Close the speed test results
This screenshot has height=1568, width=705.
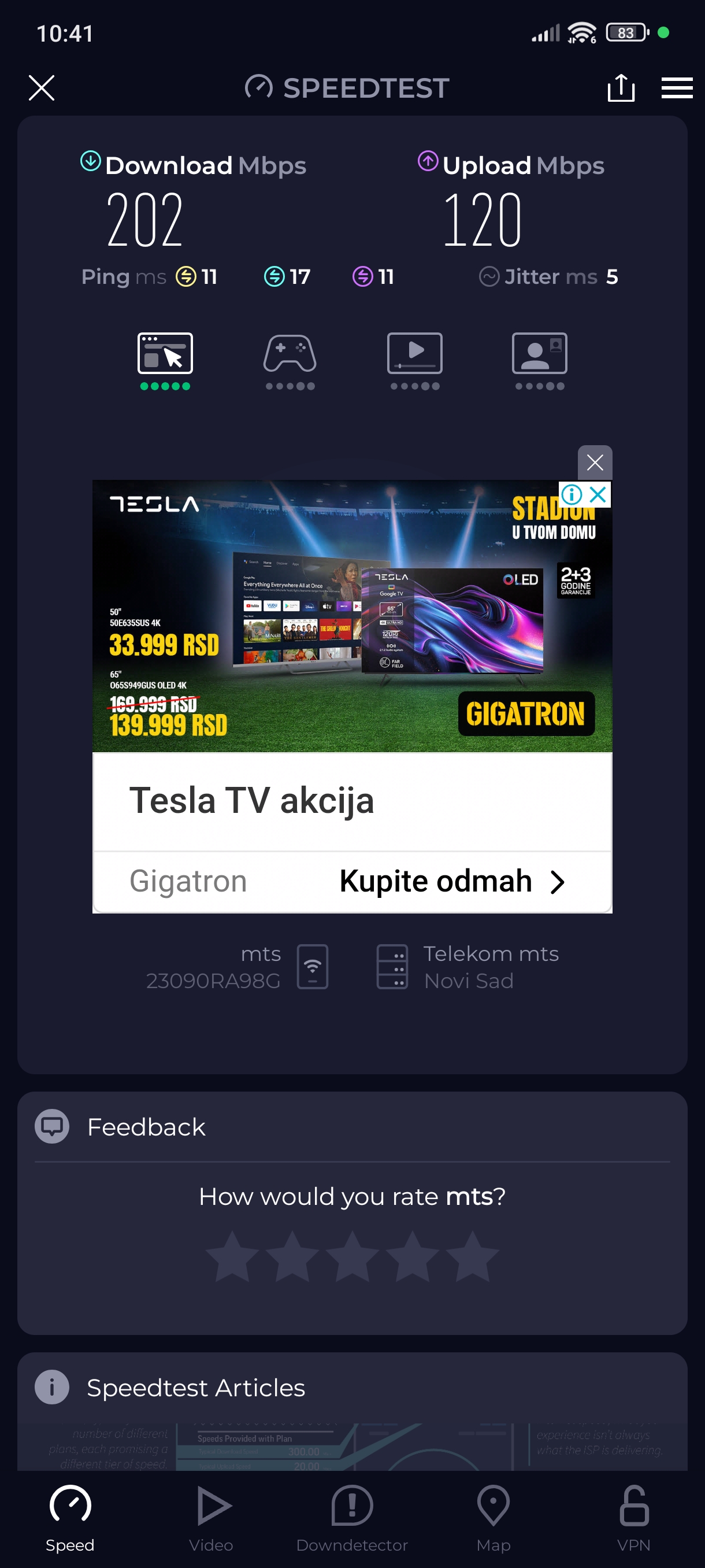tap(42, 88)
